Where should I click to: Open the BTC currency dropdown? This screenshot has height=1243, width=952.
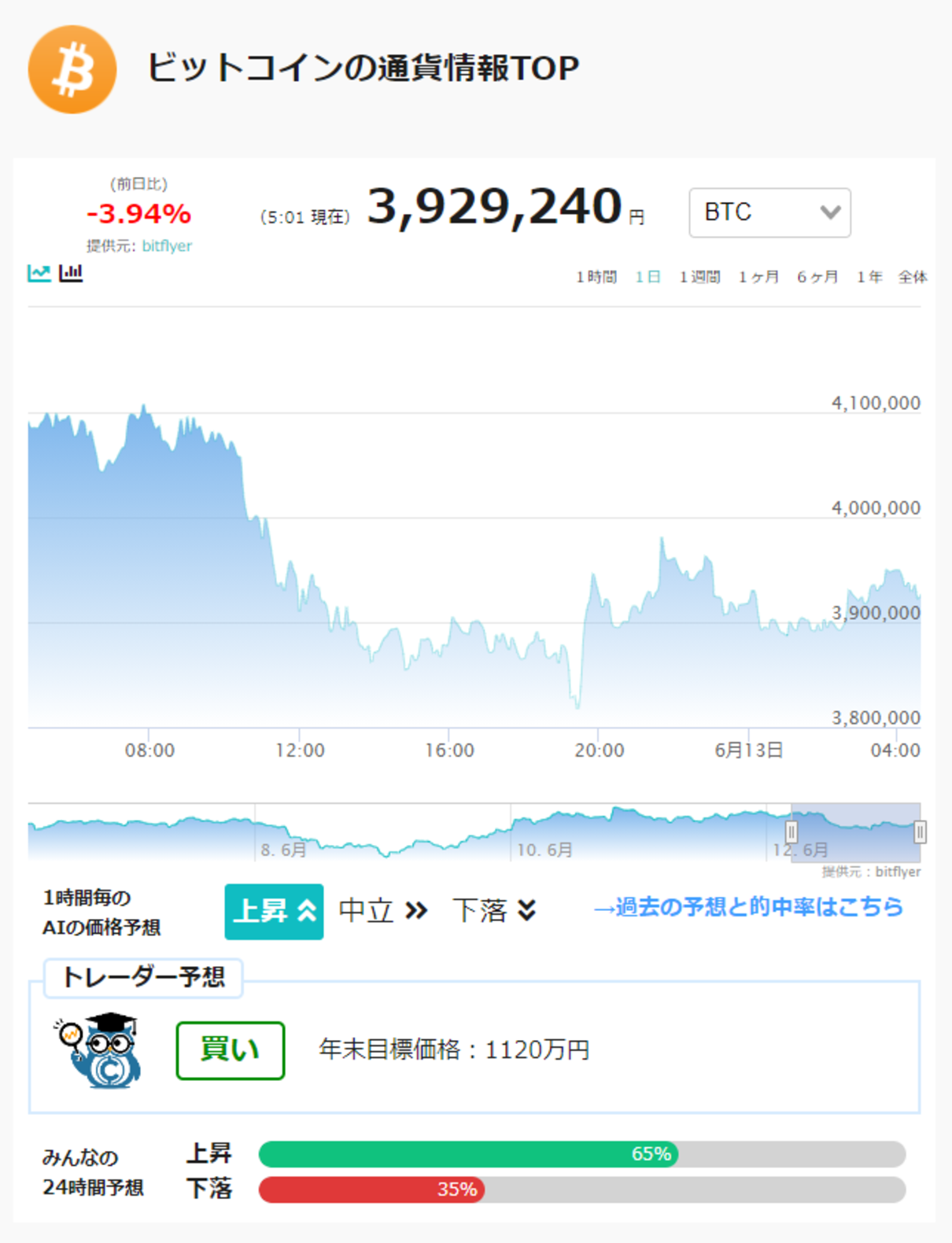tap(769, 212)
